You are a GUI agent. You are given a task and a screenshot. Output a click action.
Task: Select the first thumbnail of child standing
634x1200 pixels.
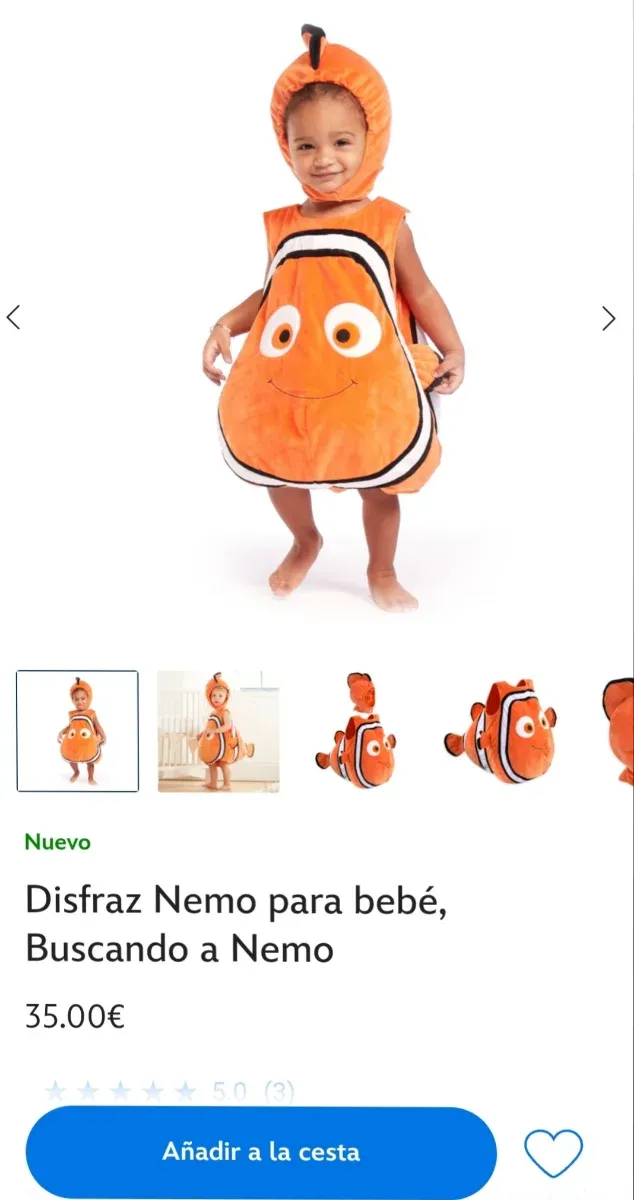[x=78, y=731]
